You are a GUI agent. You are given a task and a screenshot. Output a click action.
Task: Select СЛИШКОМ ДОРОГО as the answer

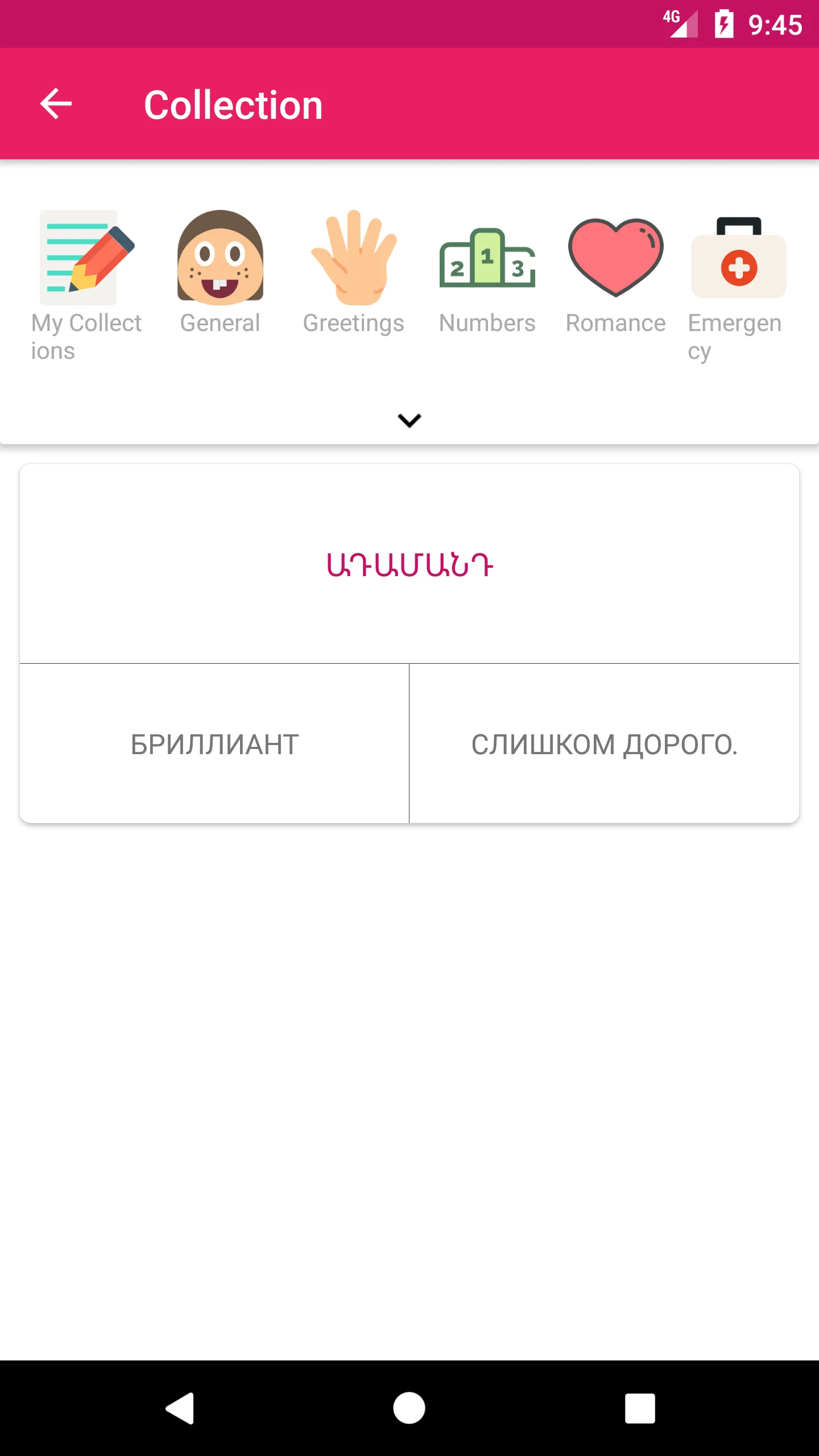604,745
